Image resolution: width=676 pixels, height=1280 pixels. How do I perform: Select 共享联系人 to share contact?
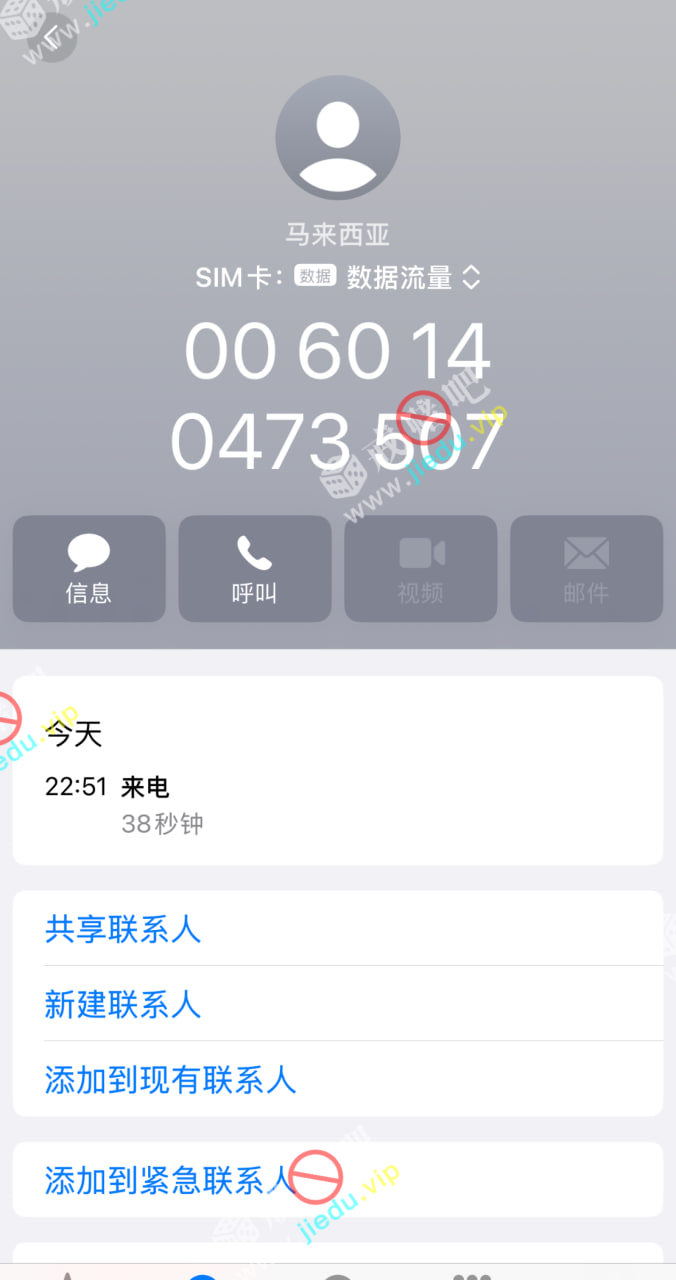point(123,929)
